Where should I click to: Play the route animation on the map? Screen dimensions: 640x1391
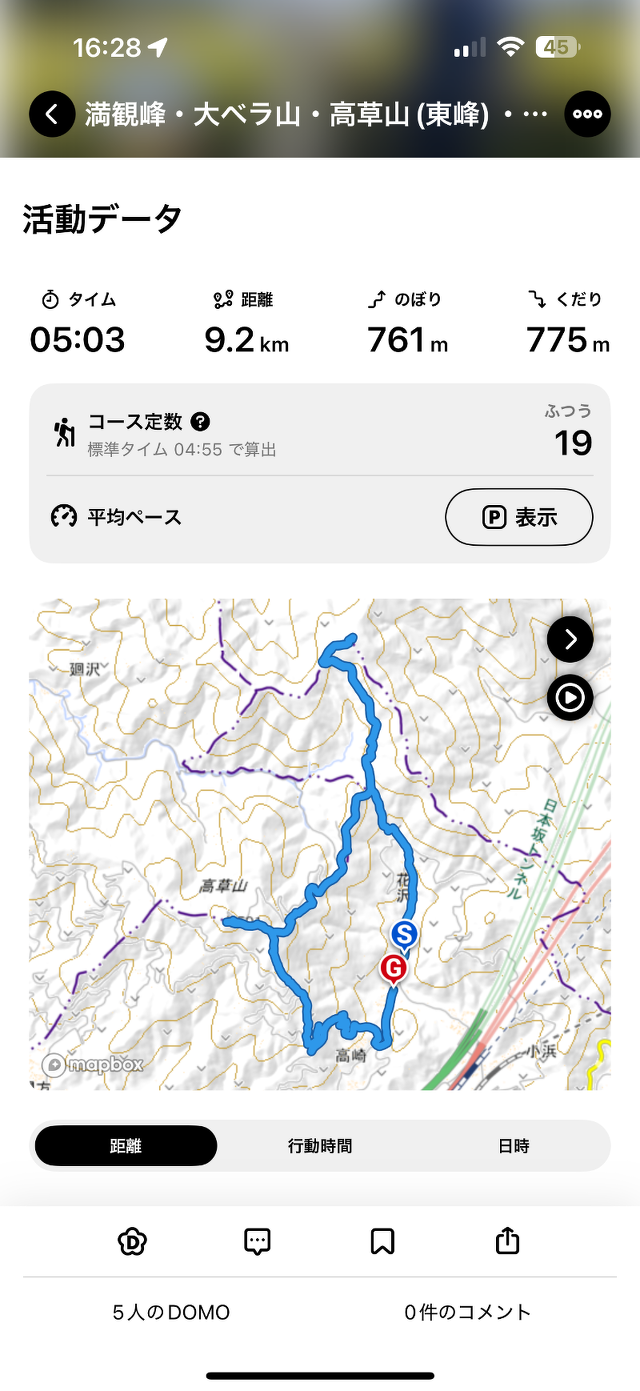[x=570, y=699]
